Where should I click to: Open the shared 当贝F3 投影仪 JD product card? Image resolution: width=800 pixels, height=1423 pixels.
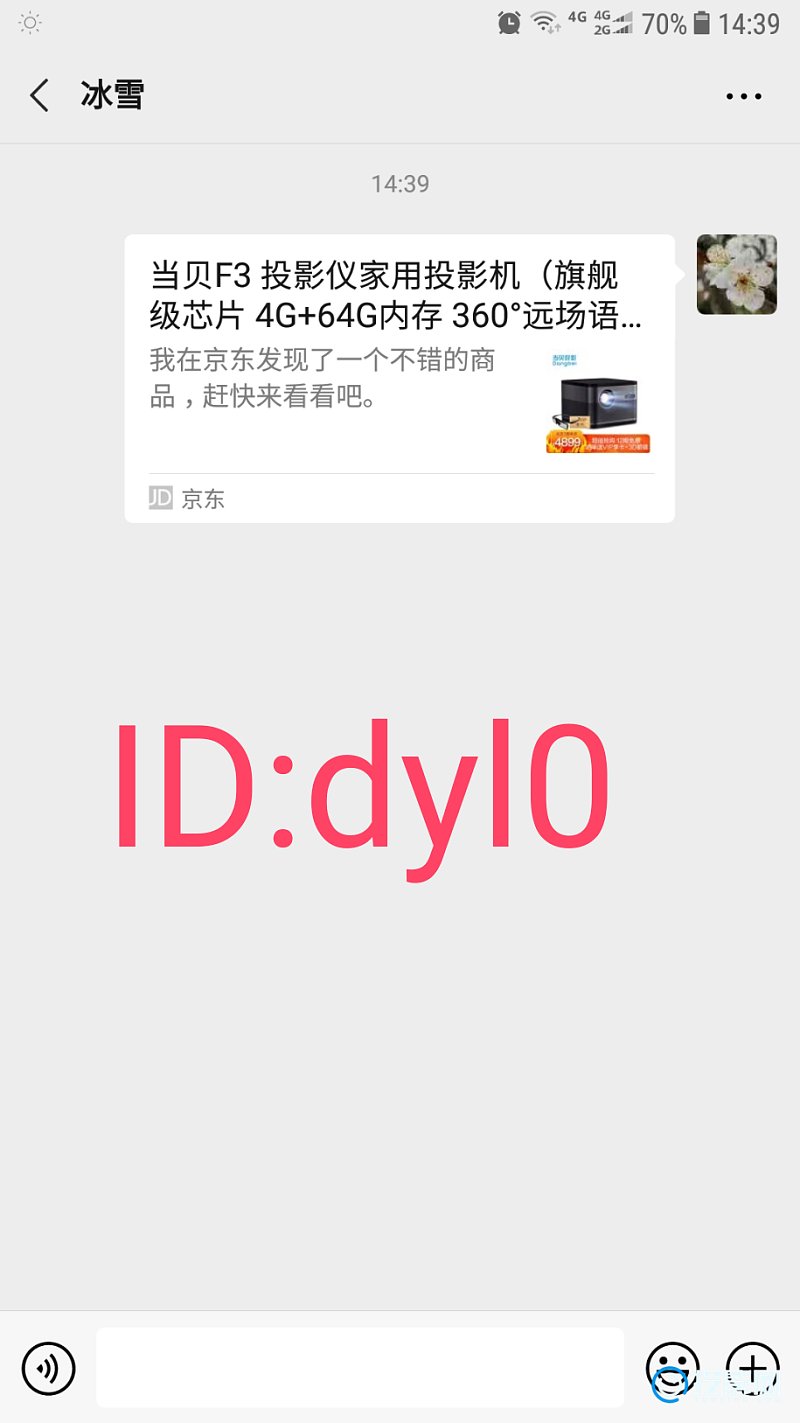click(x=399, y=378)
